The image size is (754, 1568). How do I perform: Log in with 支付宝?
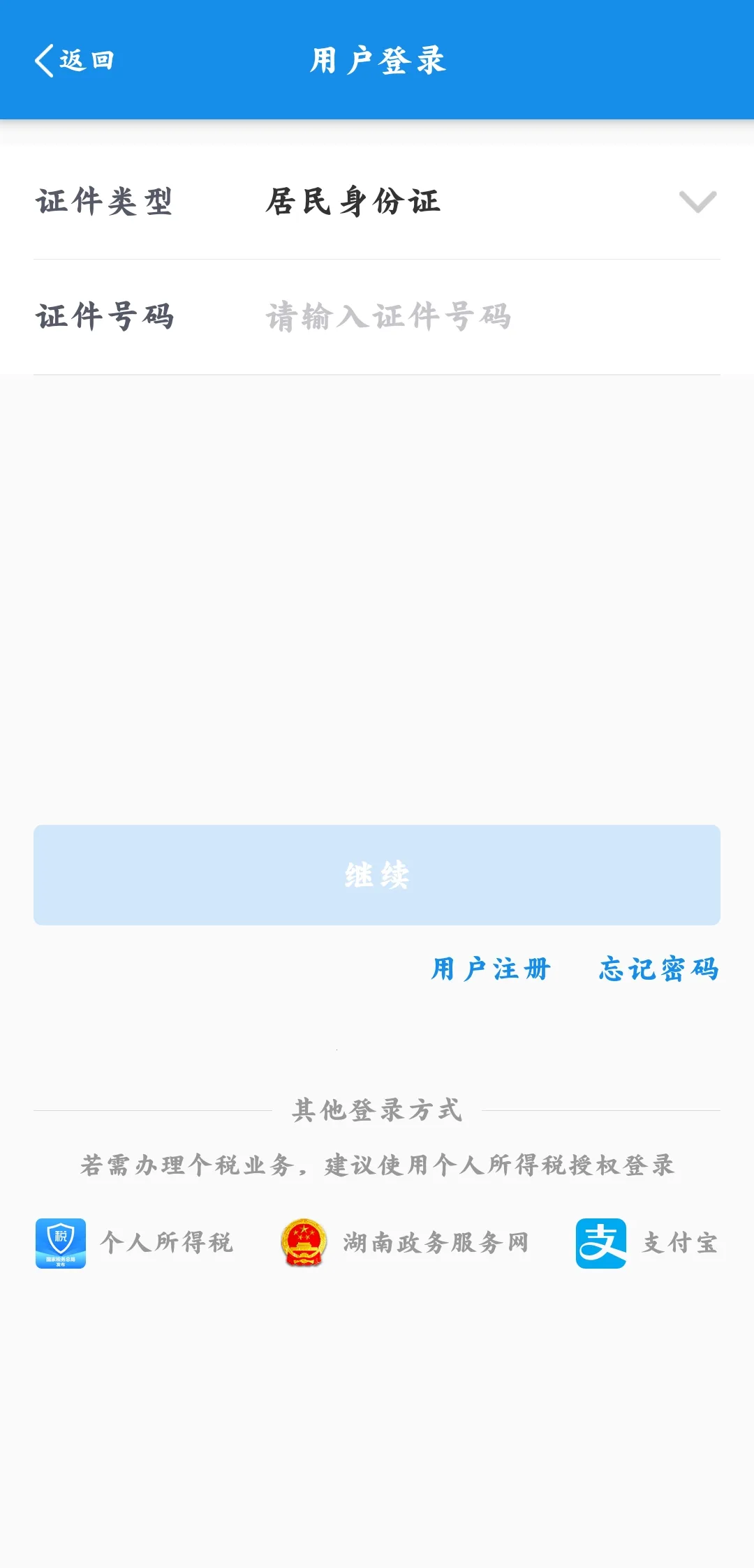pos(646,1243)
